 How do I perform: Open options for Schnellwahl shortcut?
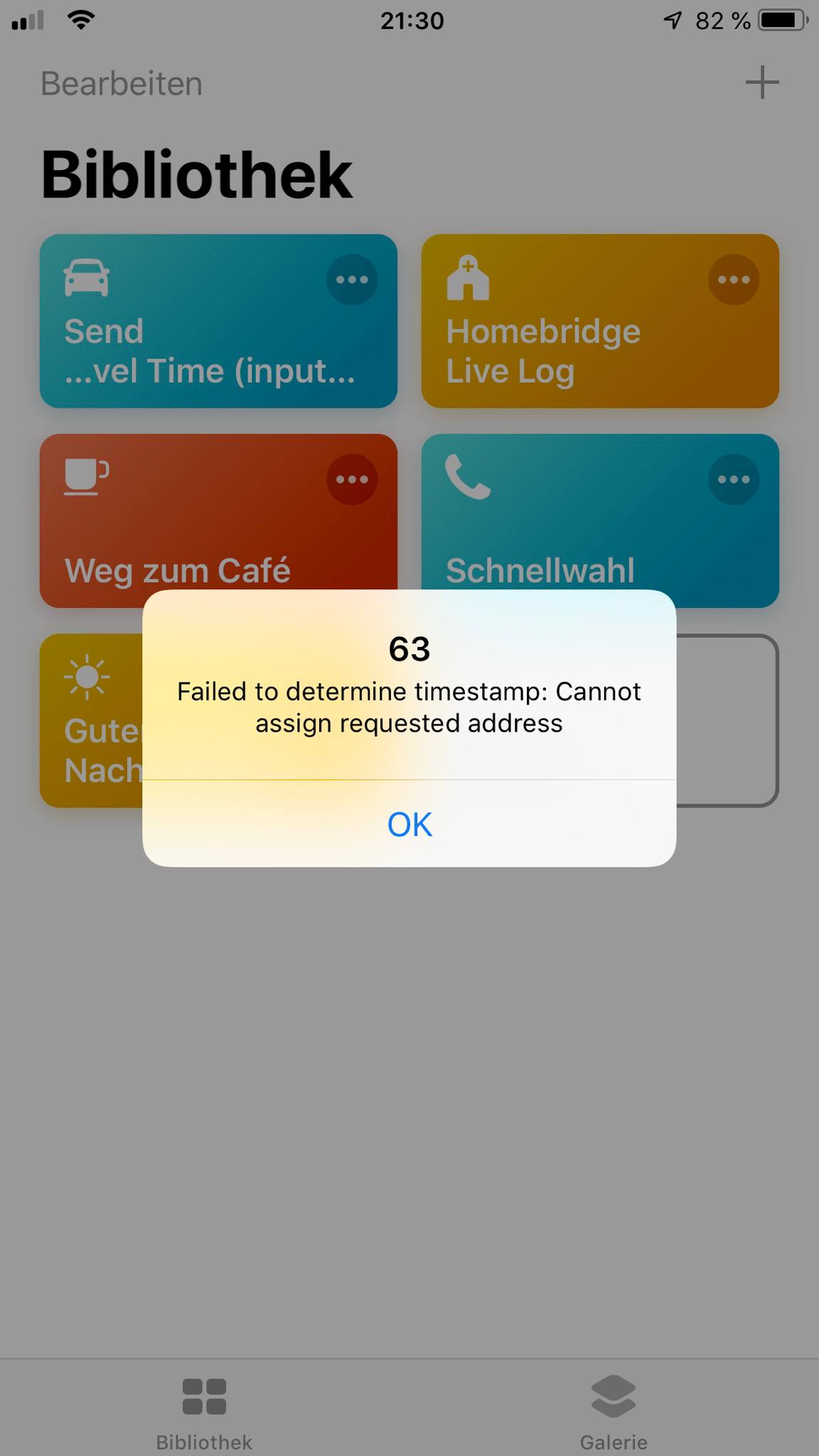click(x=733, y=479)
